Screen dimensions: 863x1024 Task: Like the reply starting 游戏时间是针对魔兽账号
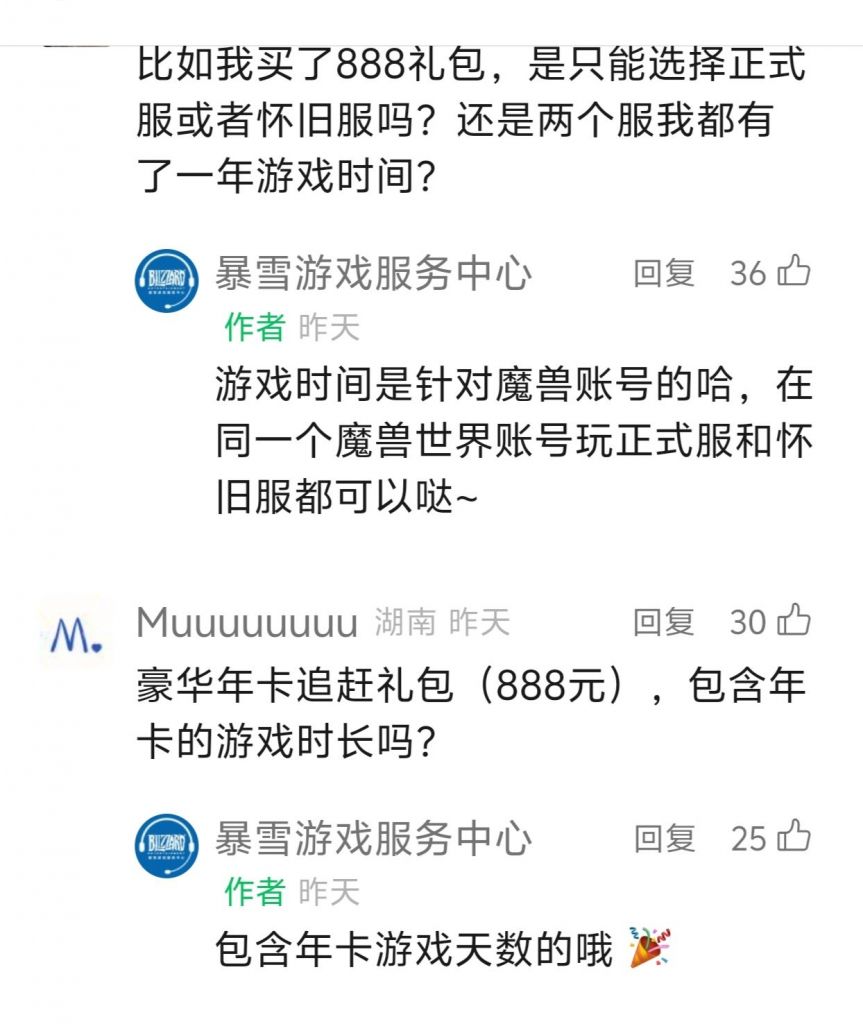[795, 272]
